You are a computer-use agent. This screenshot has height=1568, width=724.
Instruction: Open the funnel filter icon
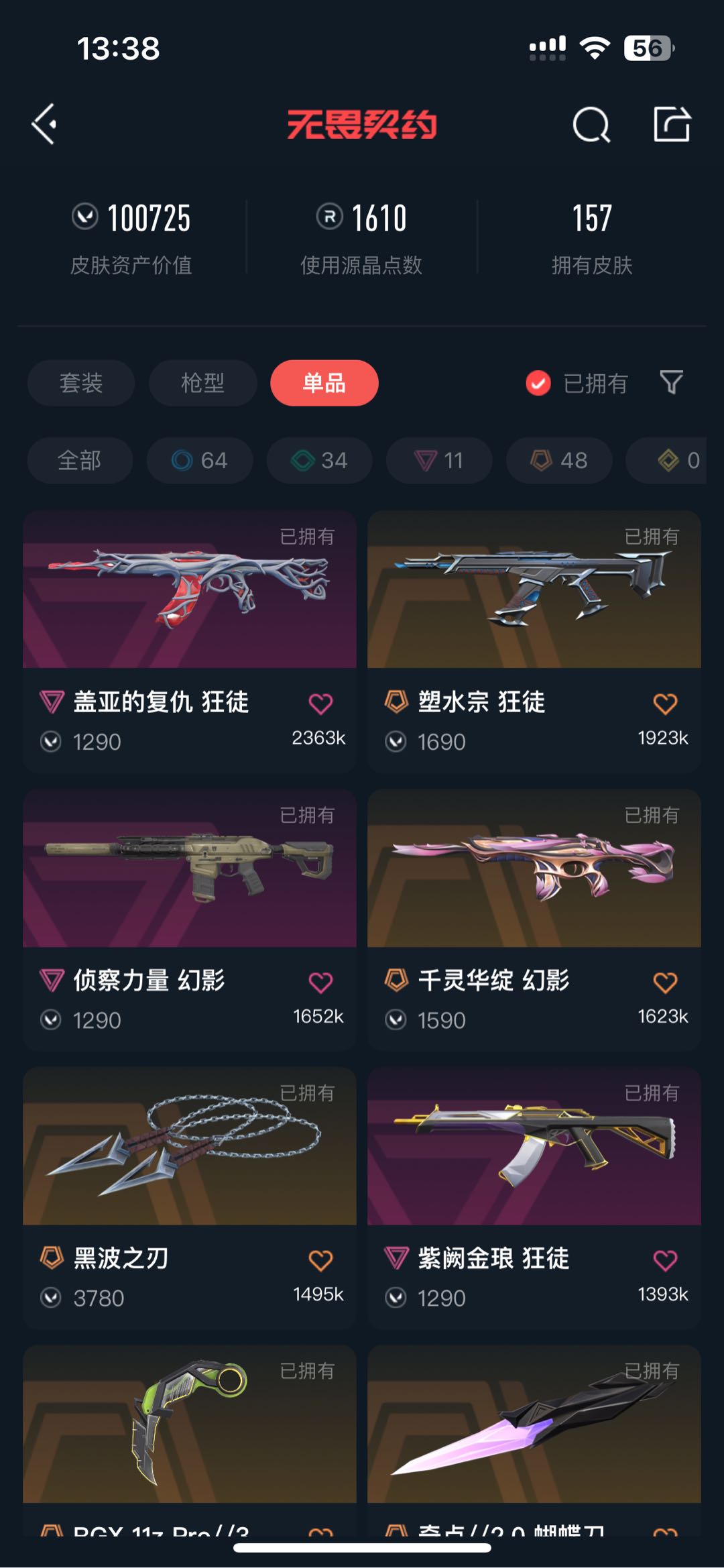671,382
